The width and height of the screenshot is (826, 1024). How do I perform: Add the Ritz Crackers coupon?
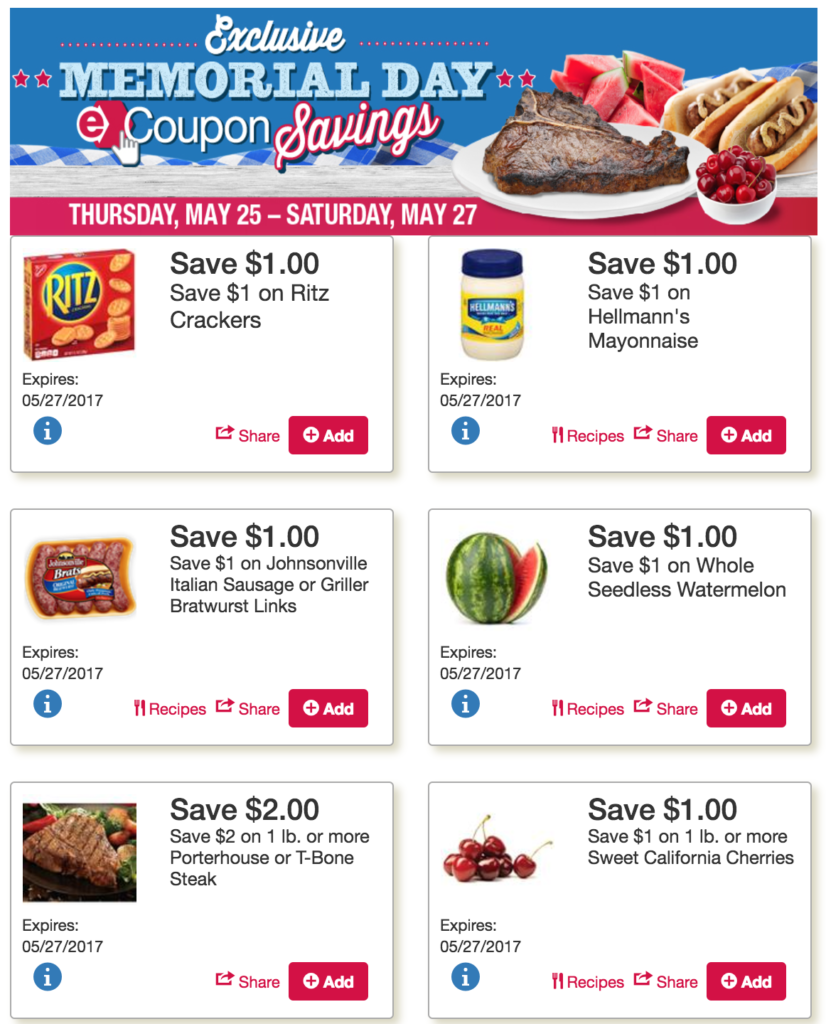tap(328, 435)
